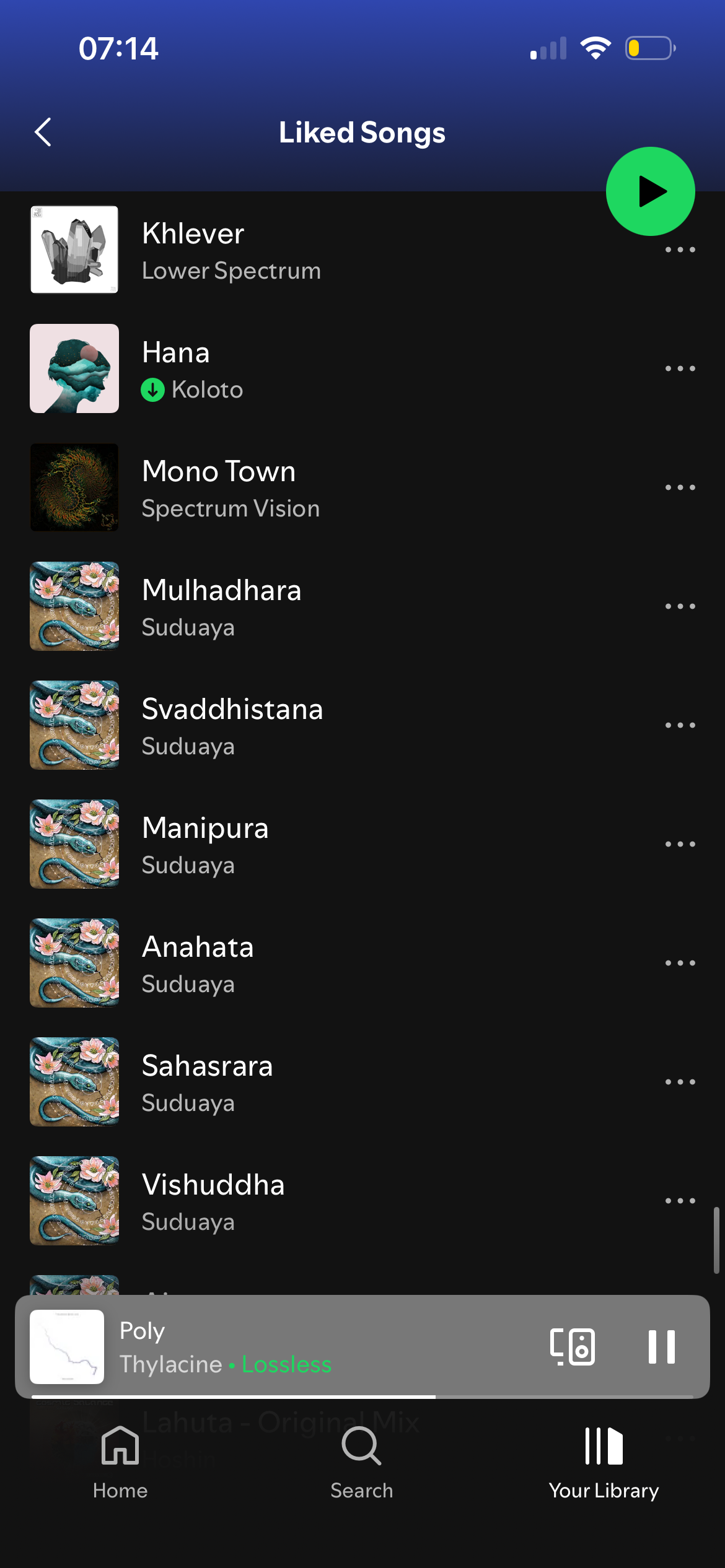725x1568 pixels.
Task: Open more options for Vishuddha
Action: 680,1201
